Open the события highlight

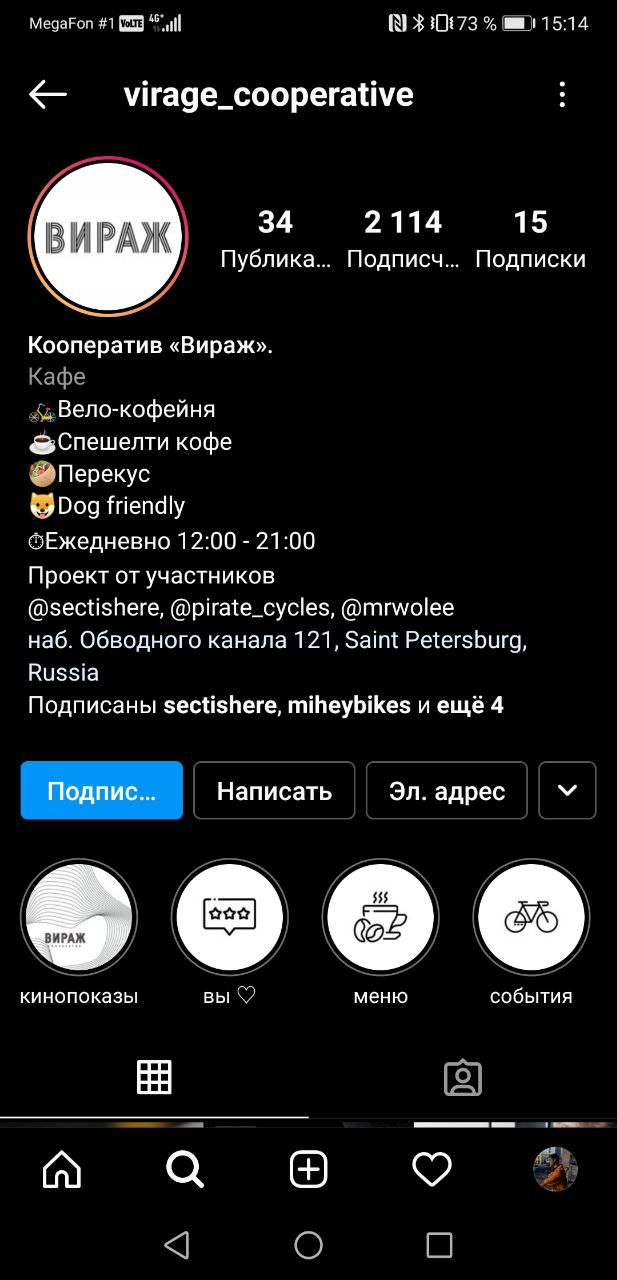pos(531,918)
